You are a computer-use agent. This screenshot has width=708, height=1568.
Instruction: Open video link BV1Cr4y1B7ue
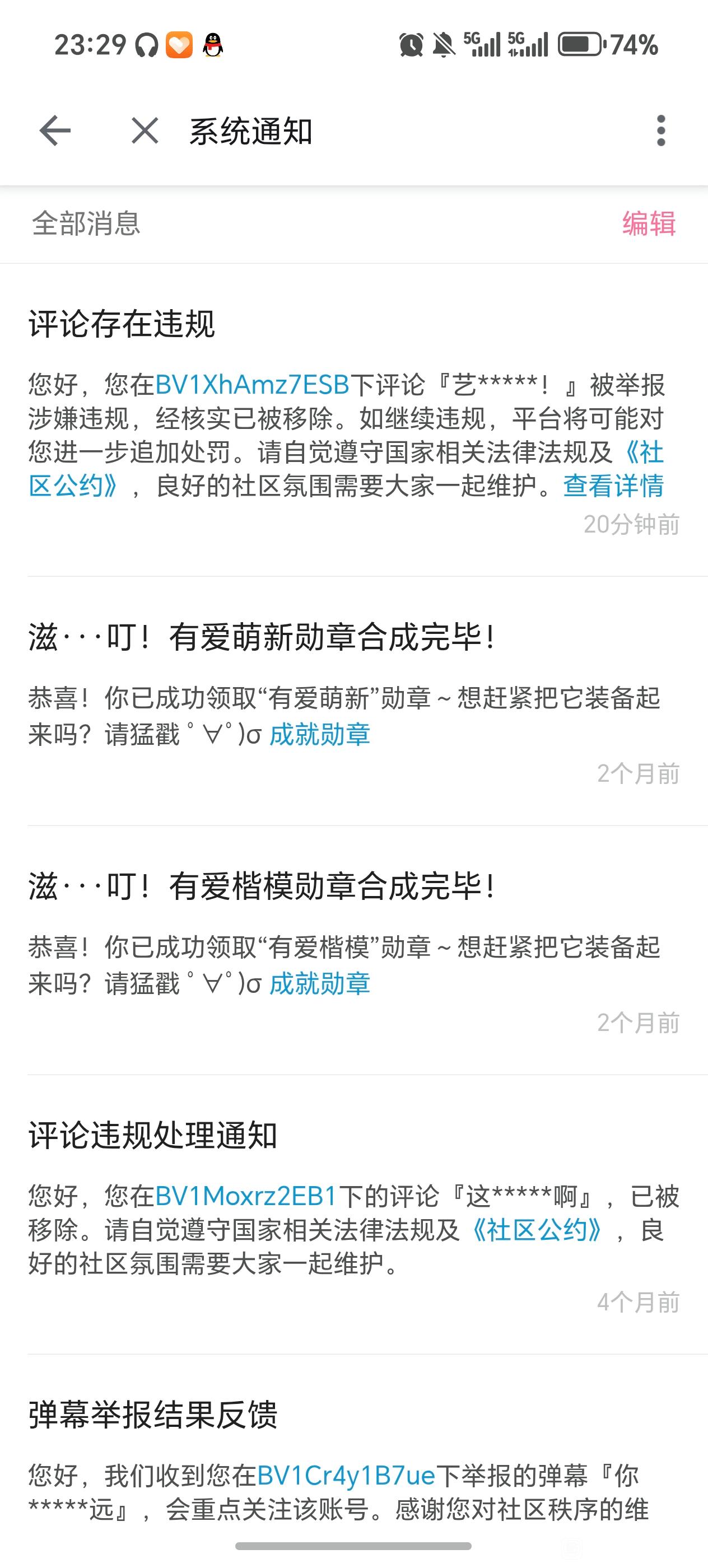coord(346,1476)
